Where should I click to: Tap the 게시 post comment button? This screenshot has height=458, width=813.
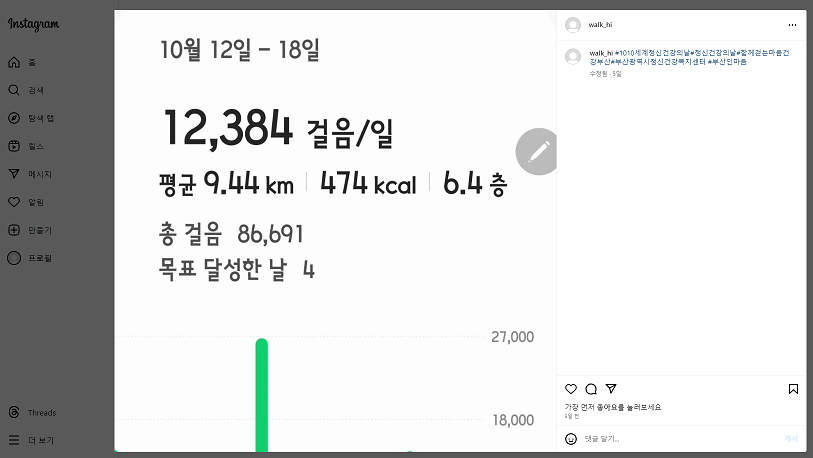[x=791, y=438]
